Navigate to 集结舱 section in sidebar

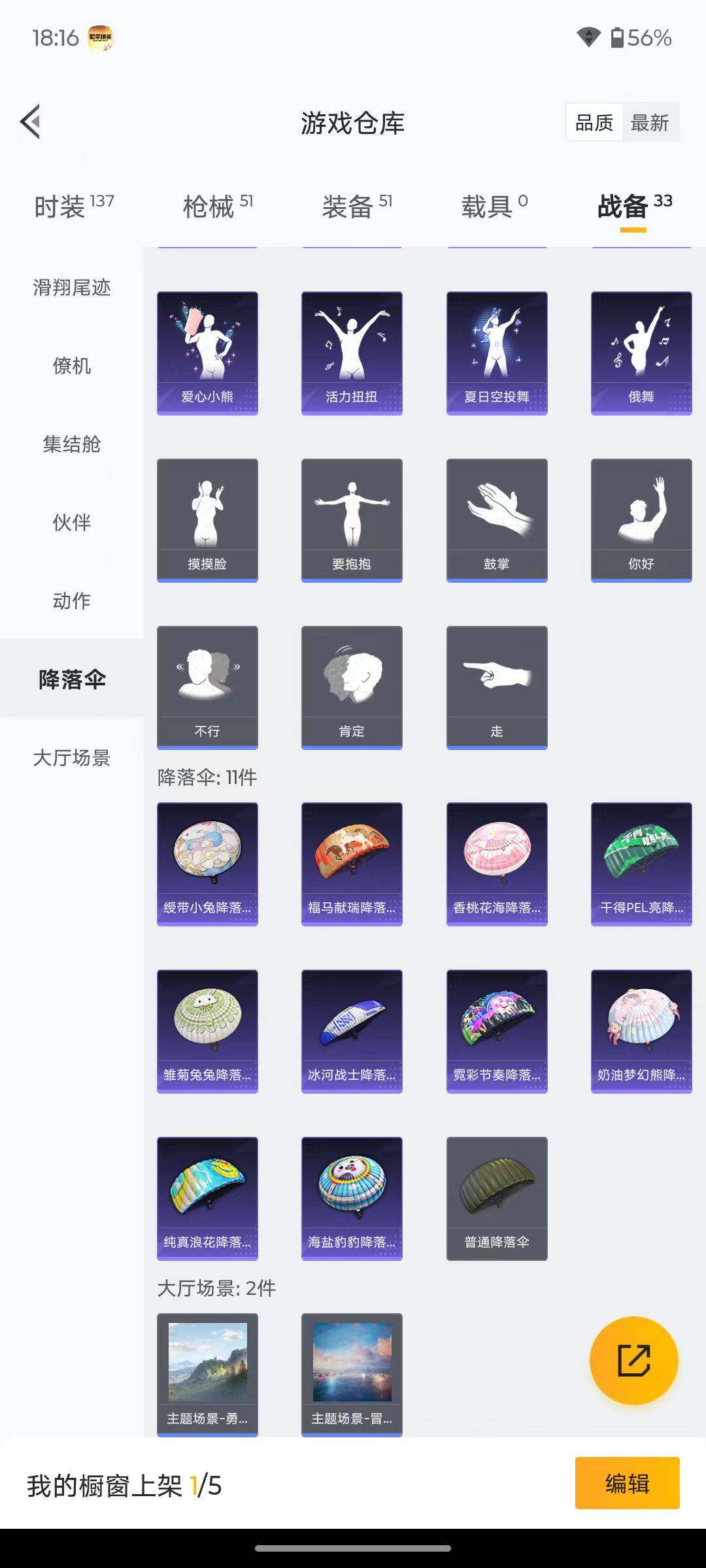coord(72,444)
